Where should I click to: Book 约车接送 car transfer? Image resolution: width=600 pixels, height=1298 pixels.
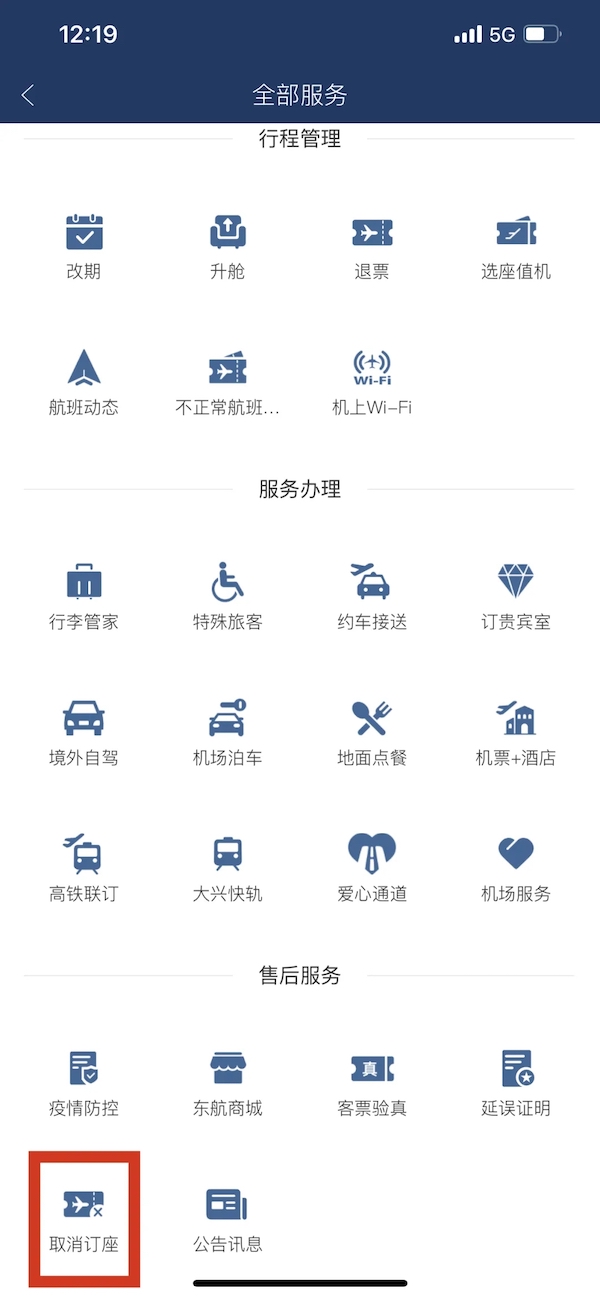point(372,595)
